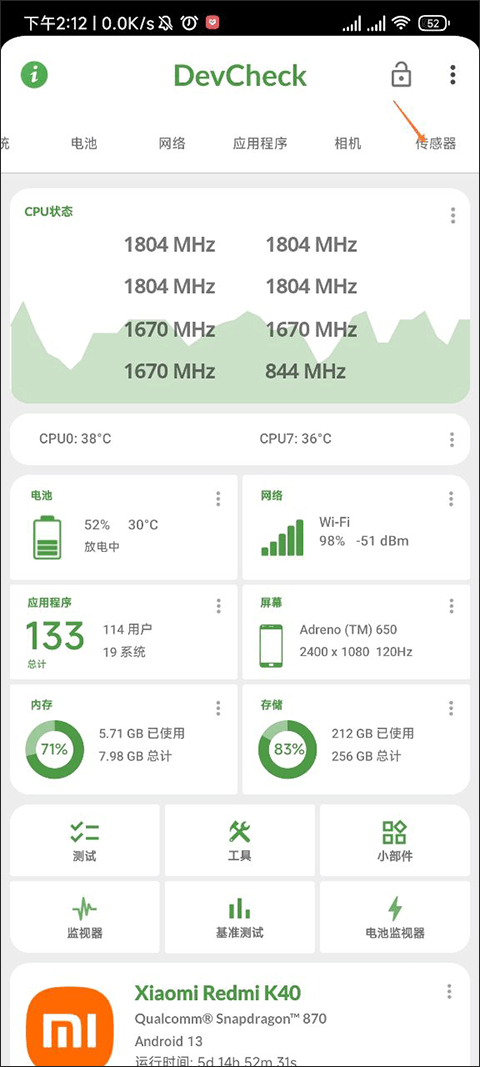The width and height of the screenshot is (480, 1067).
Task: Launch the 基准测试 benchmark
Action: click(x=240, y=917)
